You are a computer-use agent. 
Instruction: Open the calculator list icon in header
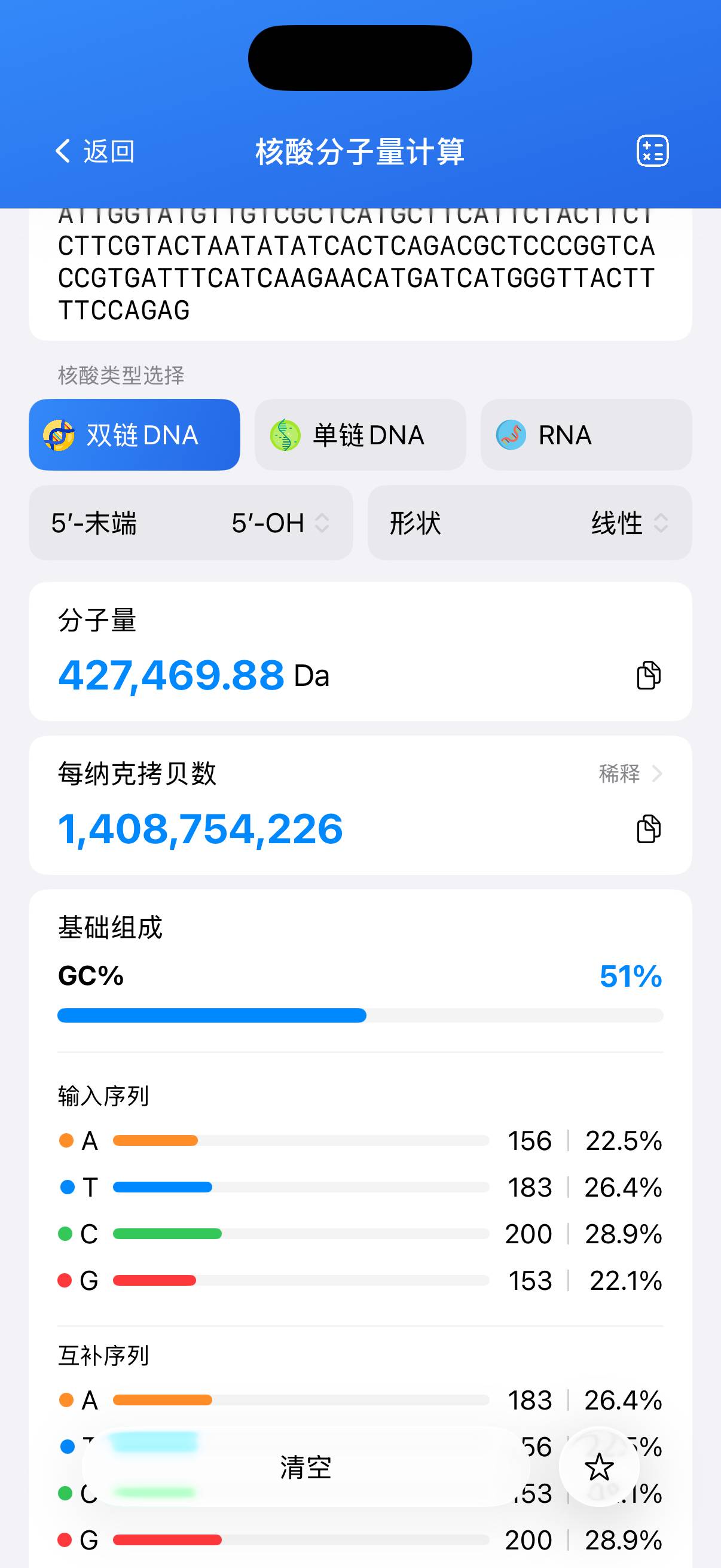(652, 151)
